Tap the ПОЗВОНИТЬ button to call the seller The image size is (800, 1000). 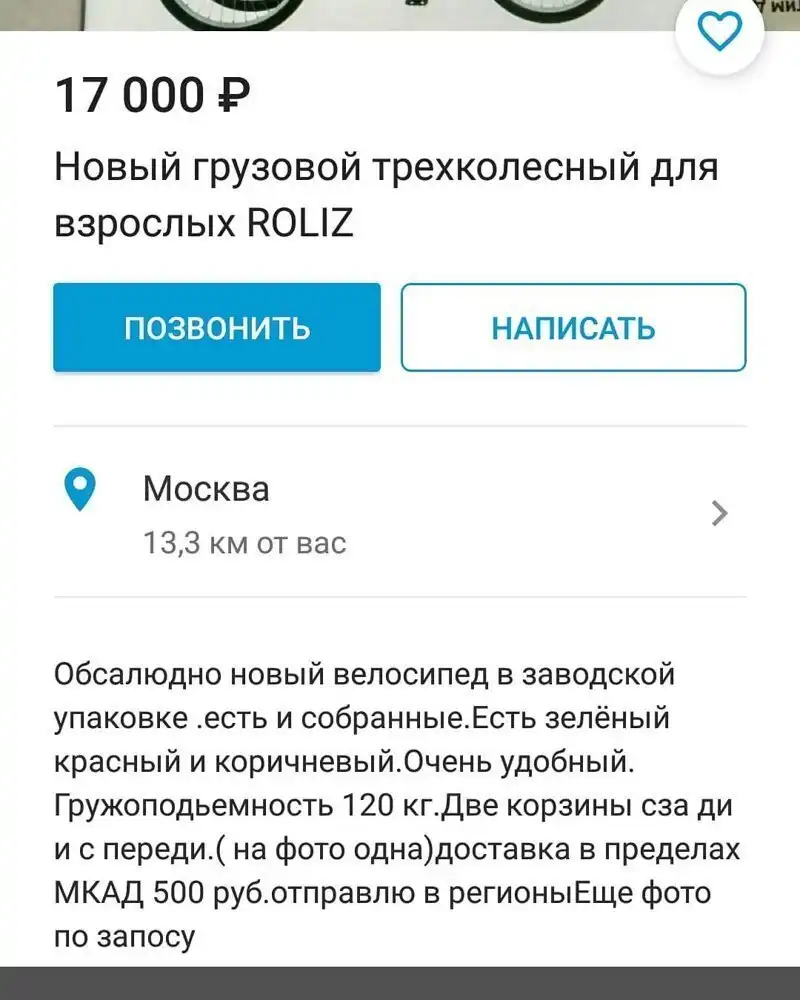(x=217, y=328)
